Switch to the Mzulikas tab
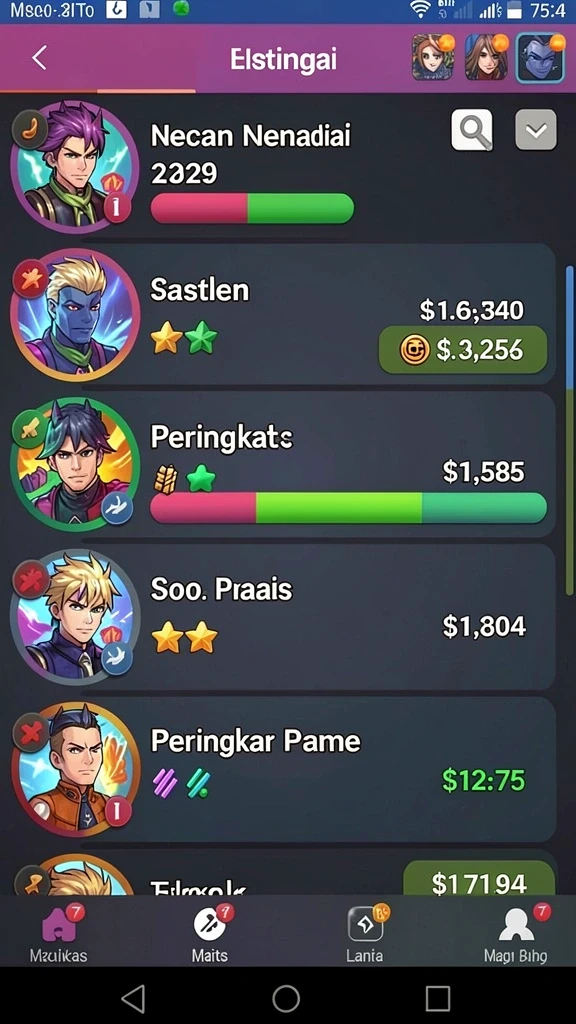576x1024 pixels. click(59, 934)
